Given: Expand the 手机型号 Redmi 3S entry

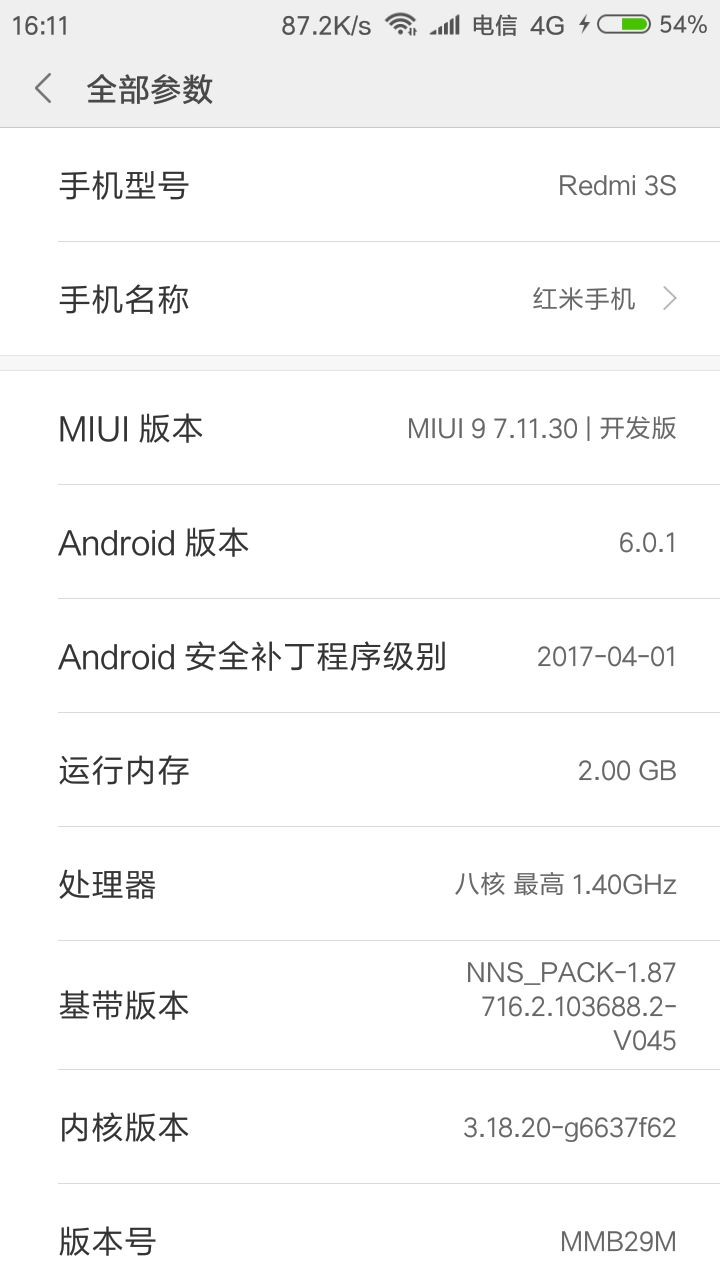Looking at the screenshot, I should coord(360,185).
